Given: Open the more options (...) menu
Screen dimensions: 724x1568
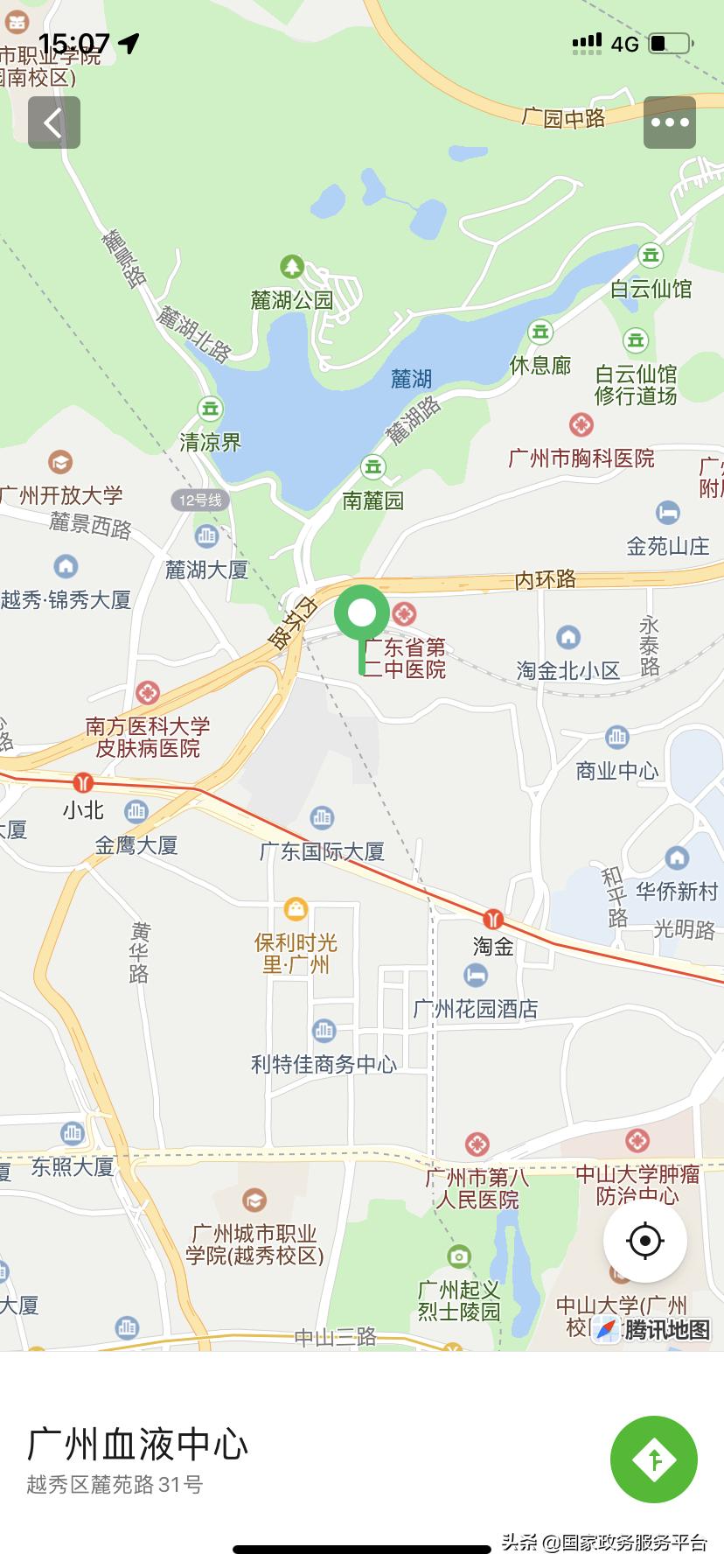Looking at the screenshot, I should (x=668, y=122).
